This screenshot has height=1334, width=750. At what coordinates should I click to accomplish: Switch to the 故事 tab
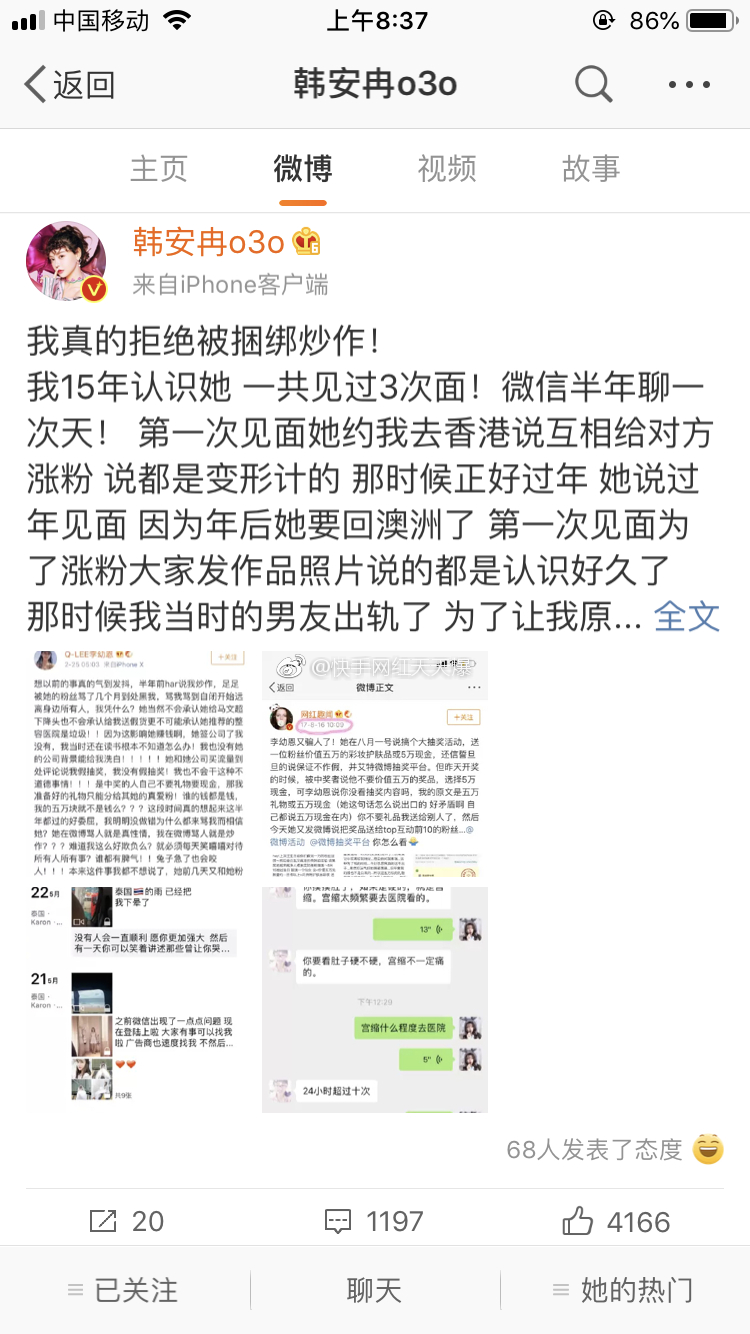click(591, 169)
